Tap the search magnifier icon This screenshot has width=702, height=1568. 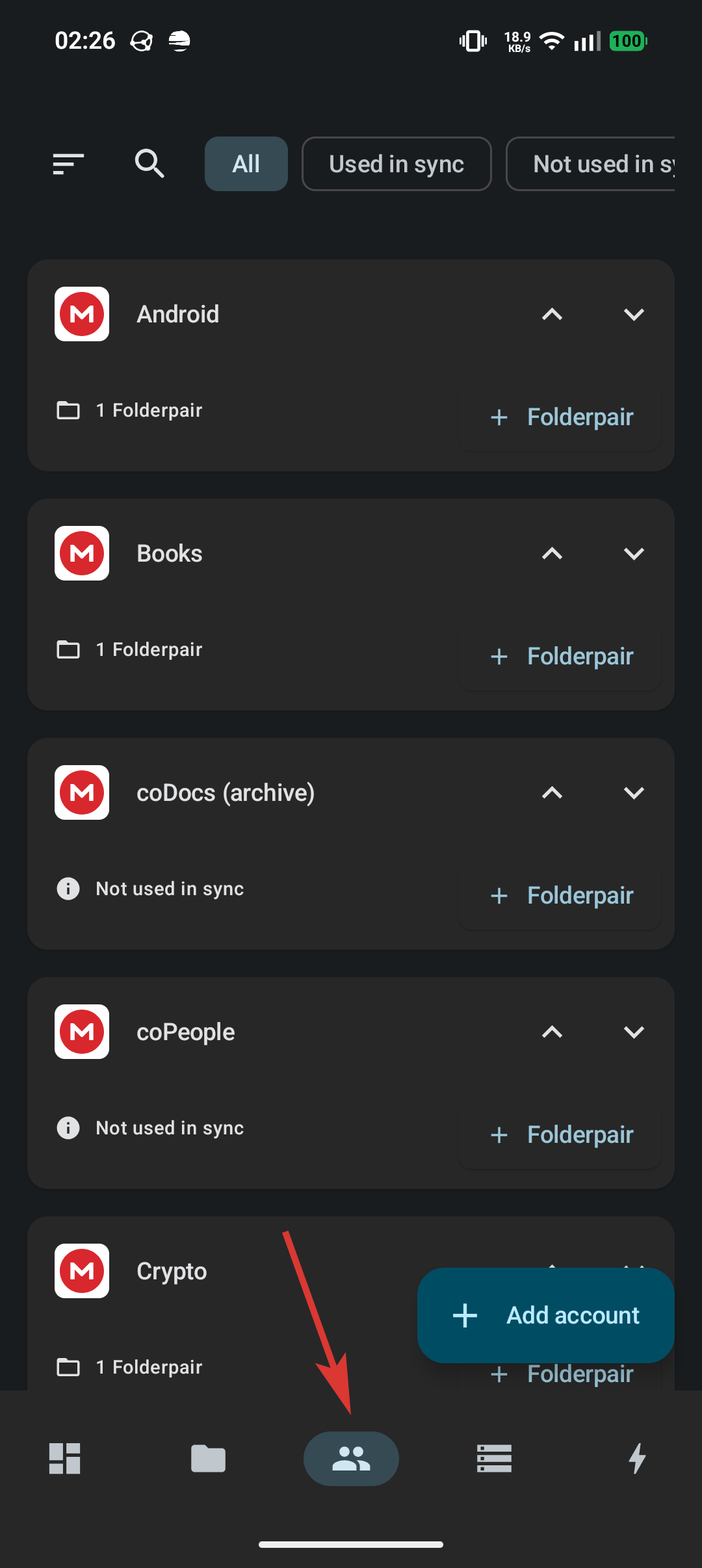pos(149,164)
